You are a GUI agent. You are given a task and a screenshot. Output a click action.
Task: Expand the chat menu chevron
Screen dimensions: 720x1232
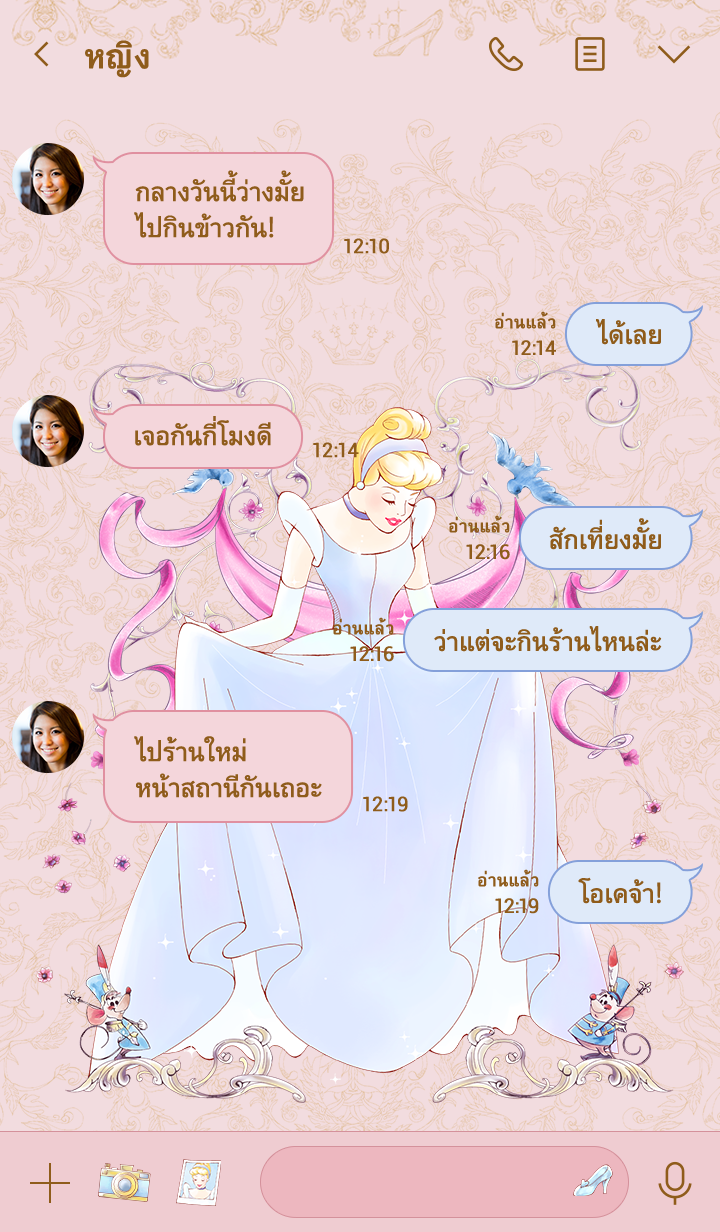[x=673, y=54]
